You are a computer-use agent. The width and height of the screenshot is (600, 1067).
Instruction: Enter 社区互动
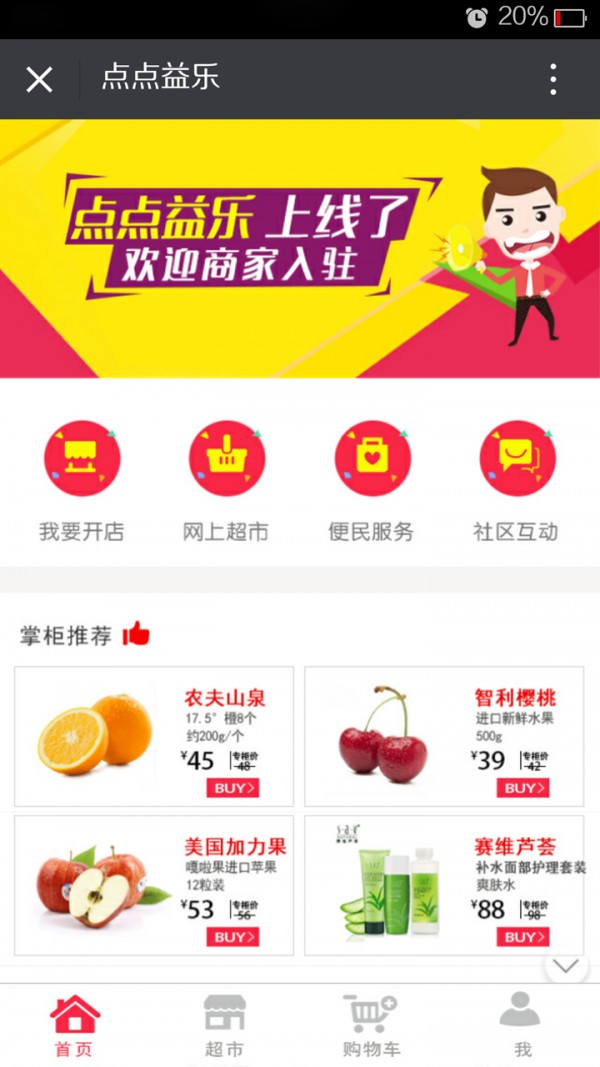tap(516, 480)
